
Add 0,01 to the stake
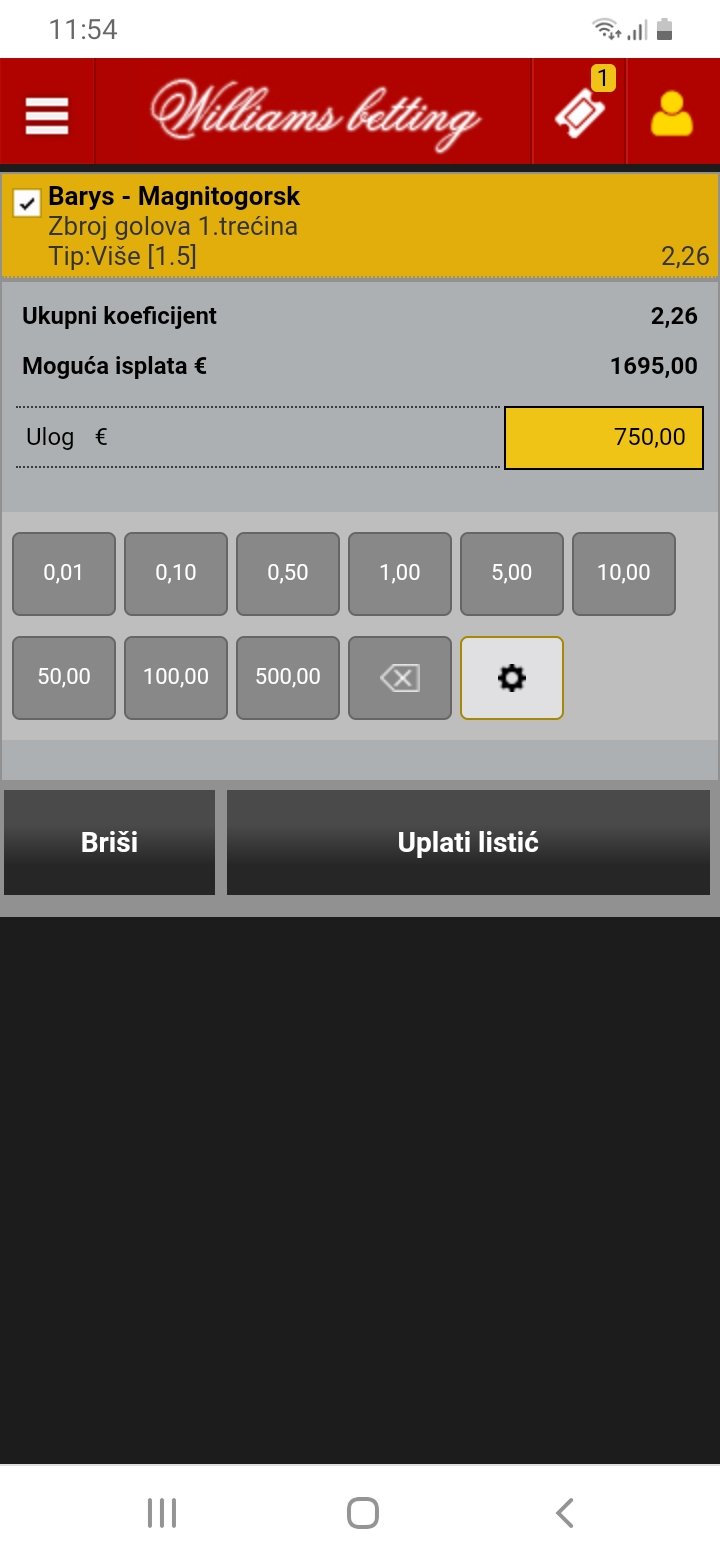click(64, 573)
